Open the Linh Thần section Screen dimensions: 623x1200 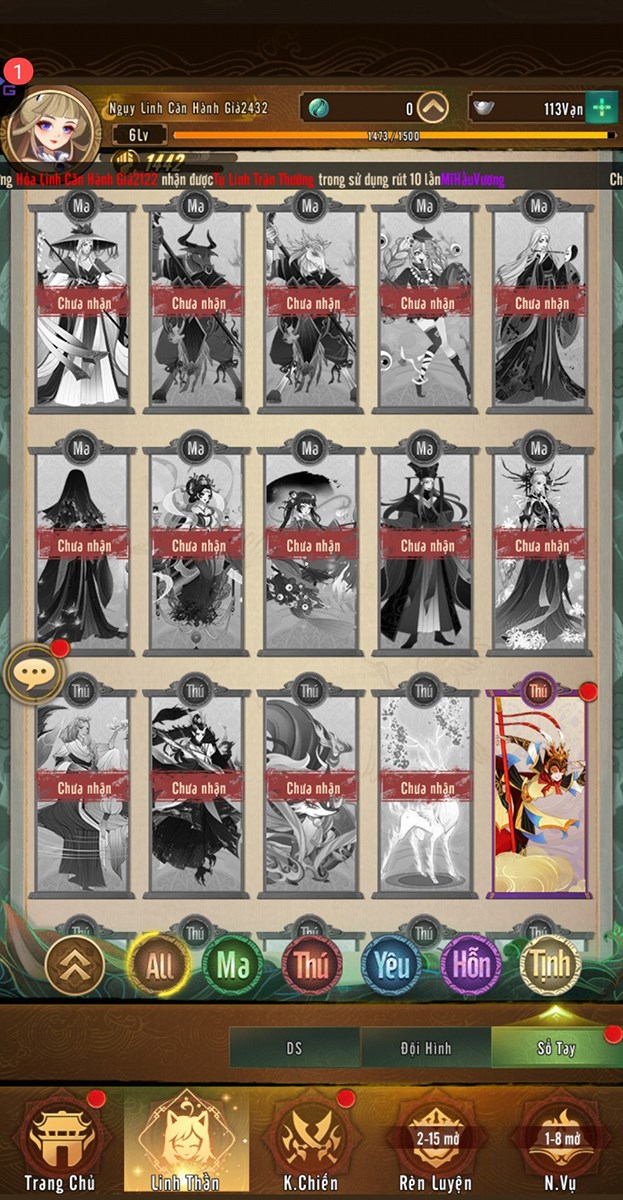click(x=186, y=1145)
